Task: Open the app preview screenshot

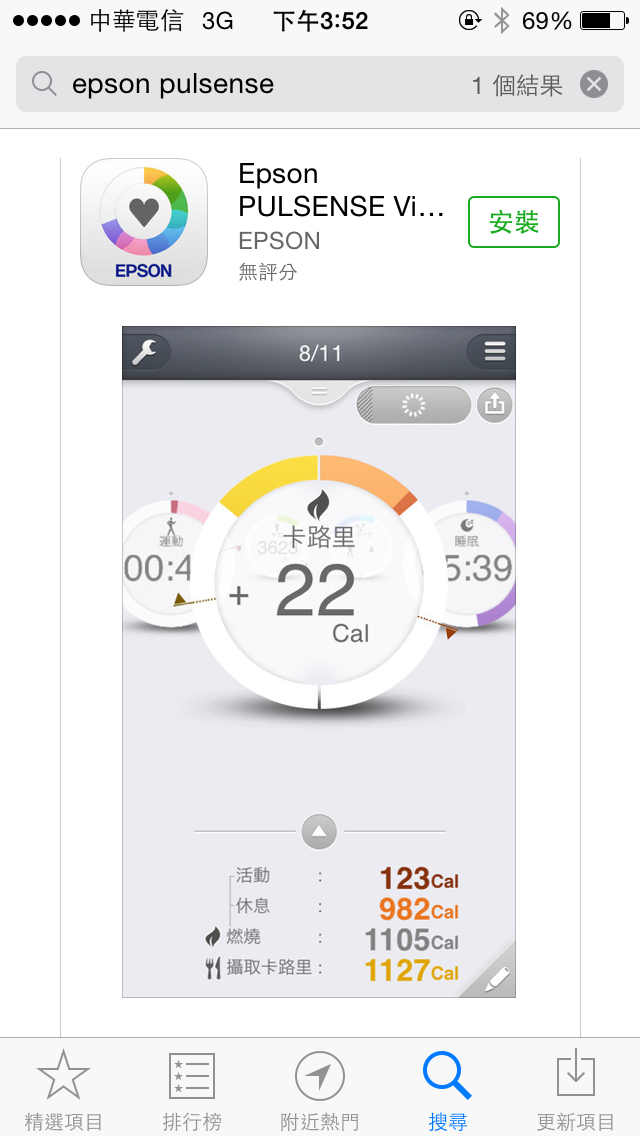Action: (319, 660)
